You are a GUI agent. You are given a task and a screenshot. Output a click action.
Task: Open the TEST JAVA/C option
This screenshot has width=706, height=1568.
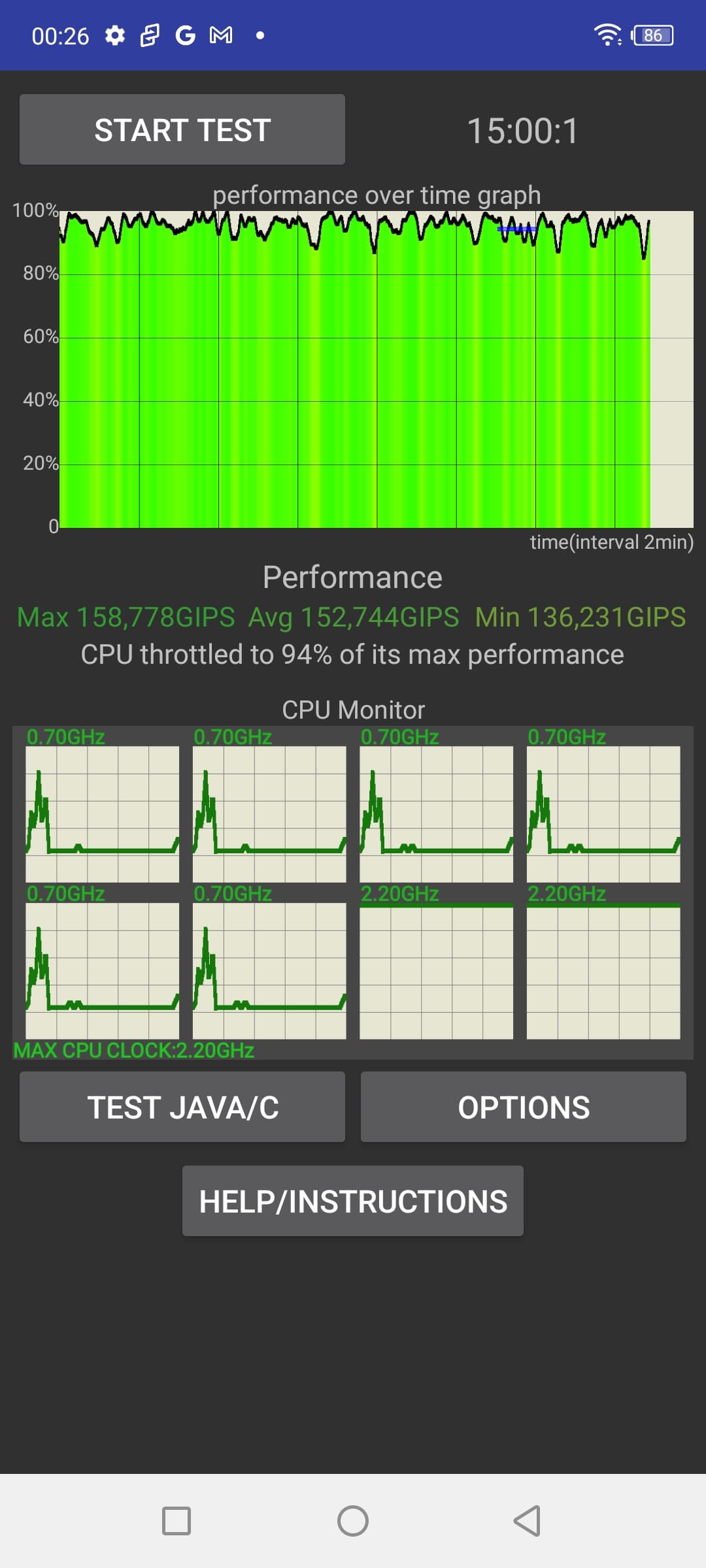(x=182, y=1107)
